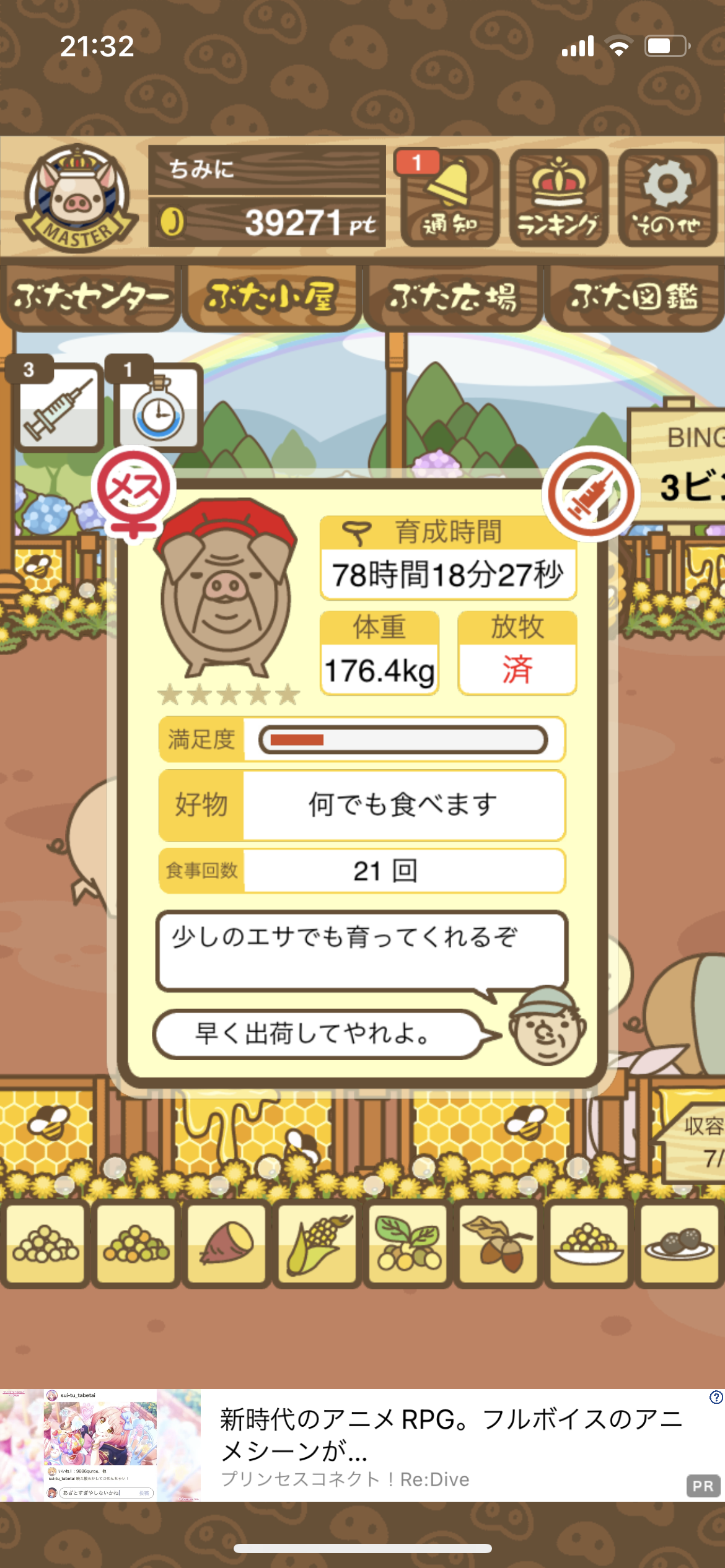Switch to the ぶた小屋 tab

(271, 297)
